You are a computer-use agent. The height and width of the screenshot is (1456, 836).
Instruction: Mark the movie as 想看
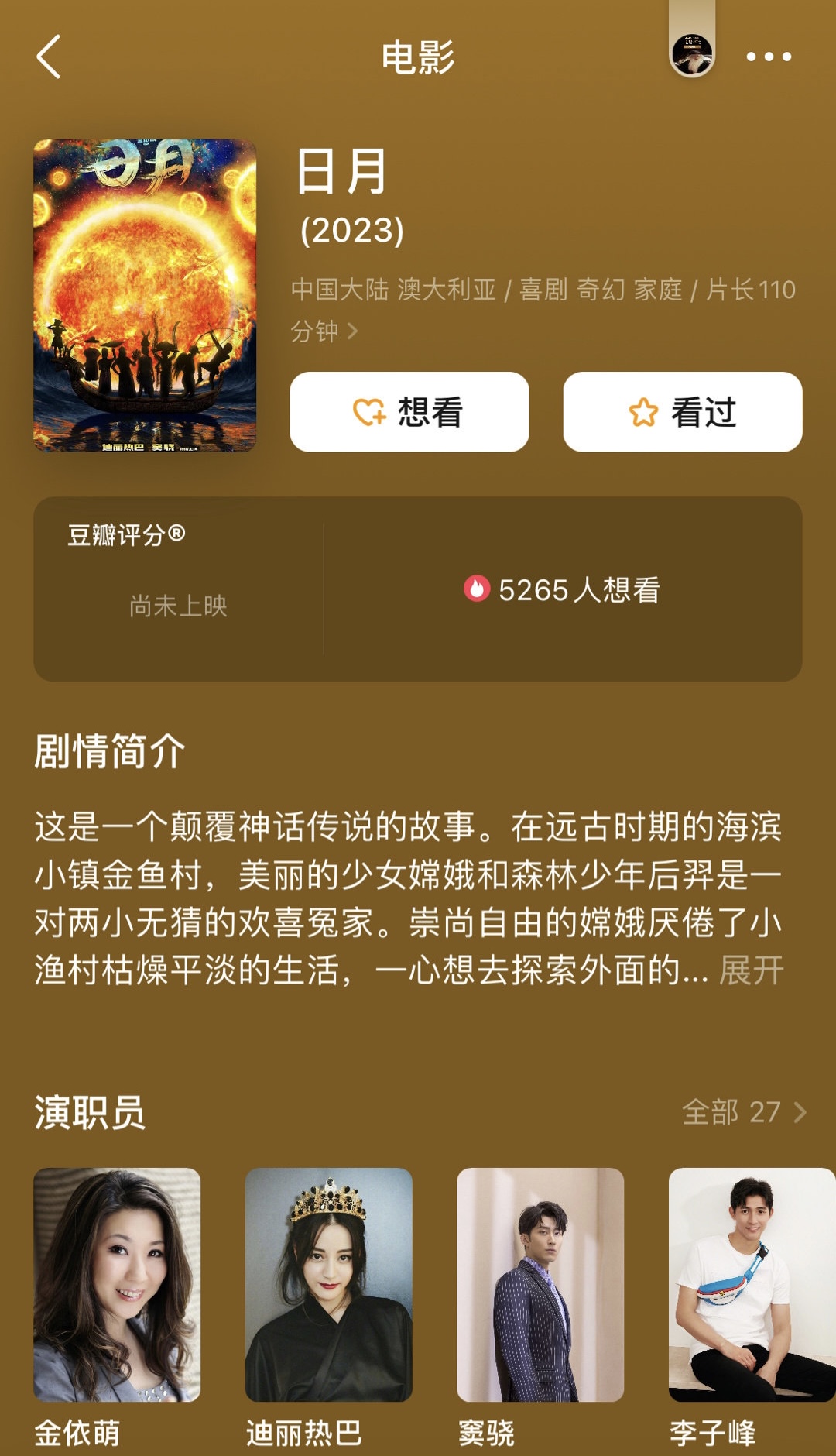(x=409, y=413)
